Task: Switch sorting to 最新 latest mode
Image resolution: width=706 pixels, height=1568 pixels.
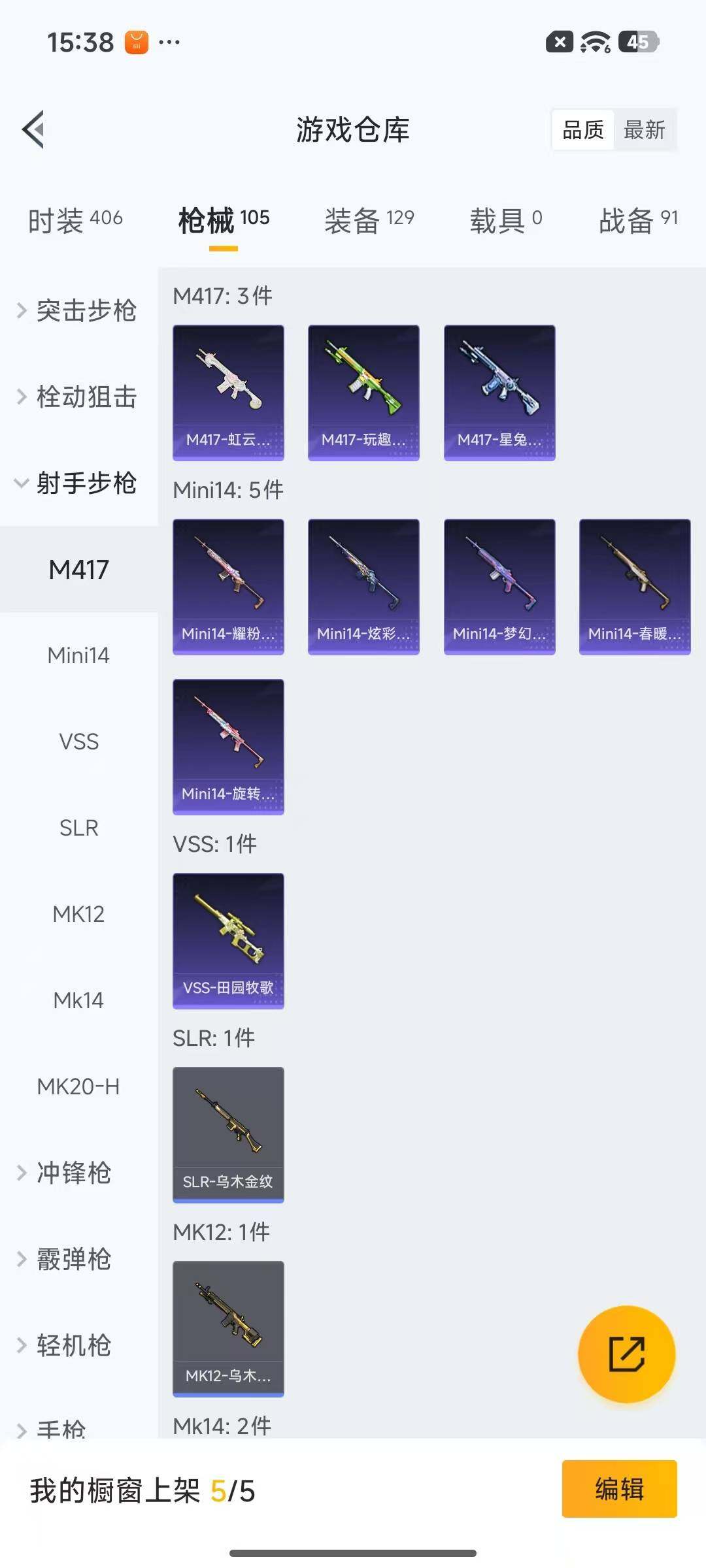Action: [x=644, y=130]
